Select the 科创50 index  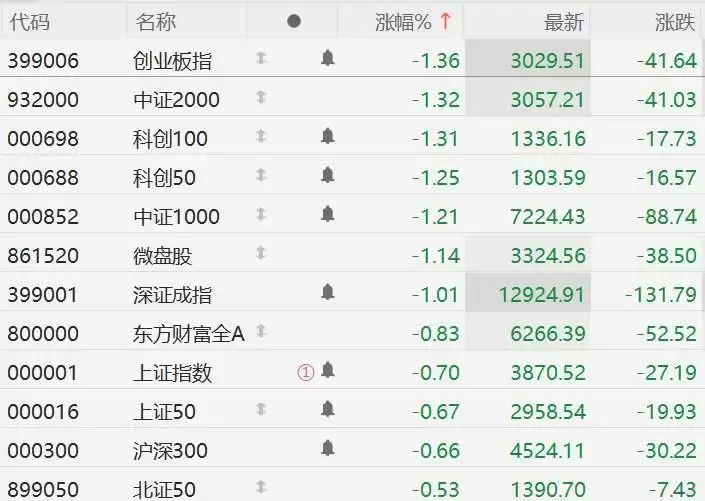[164, 178]
